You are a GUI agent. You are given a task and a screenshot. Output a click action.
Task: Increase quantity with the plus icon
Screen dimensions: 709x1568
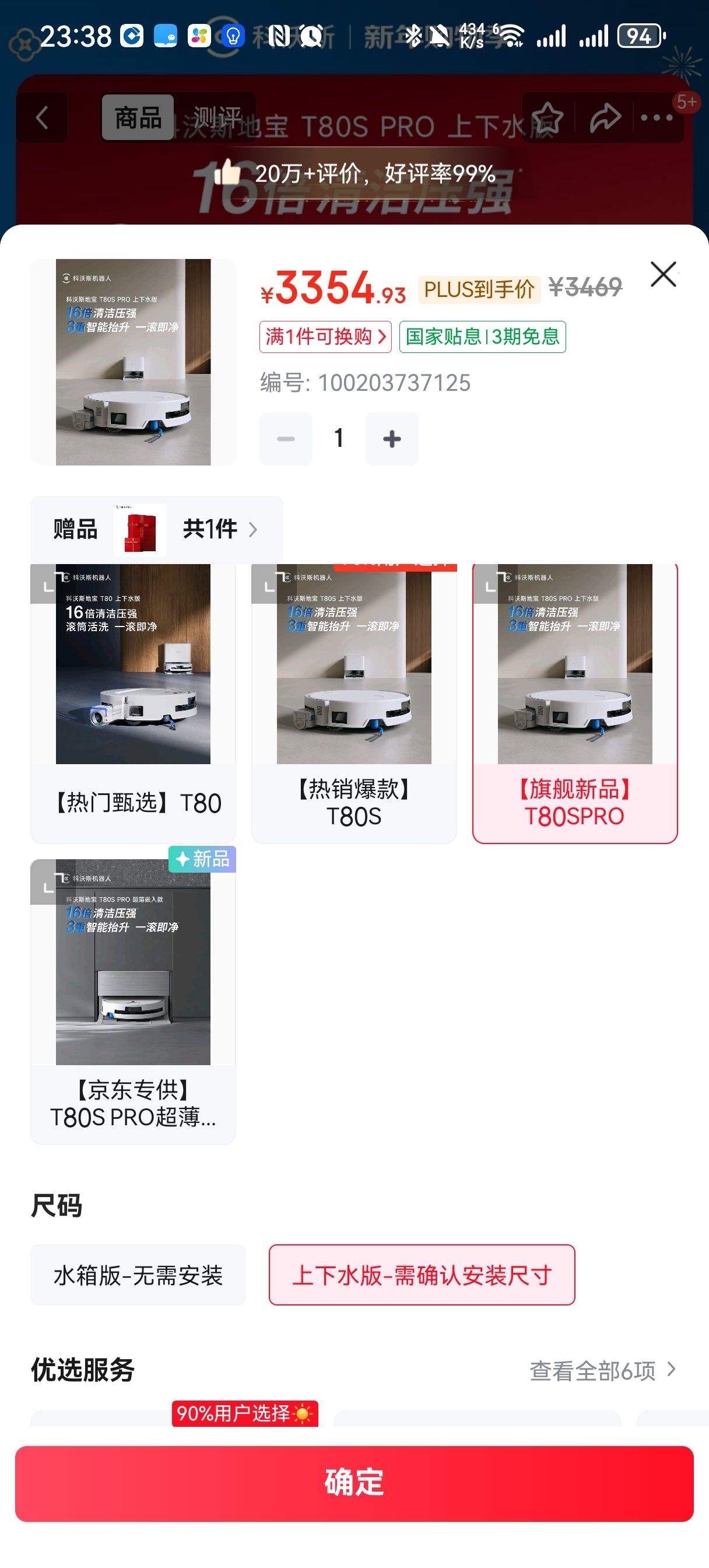click(x=392, y=437)
